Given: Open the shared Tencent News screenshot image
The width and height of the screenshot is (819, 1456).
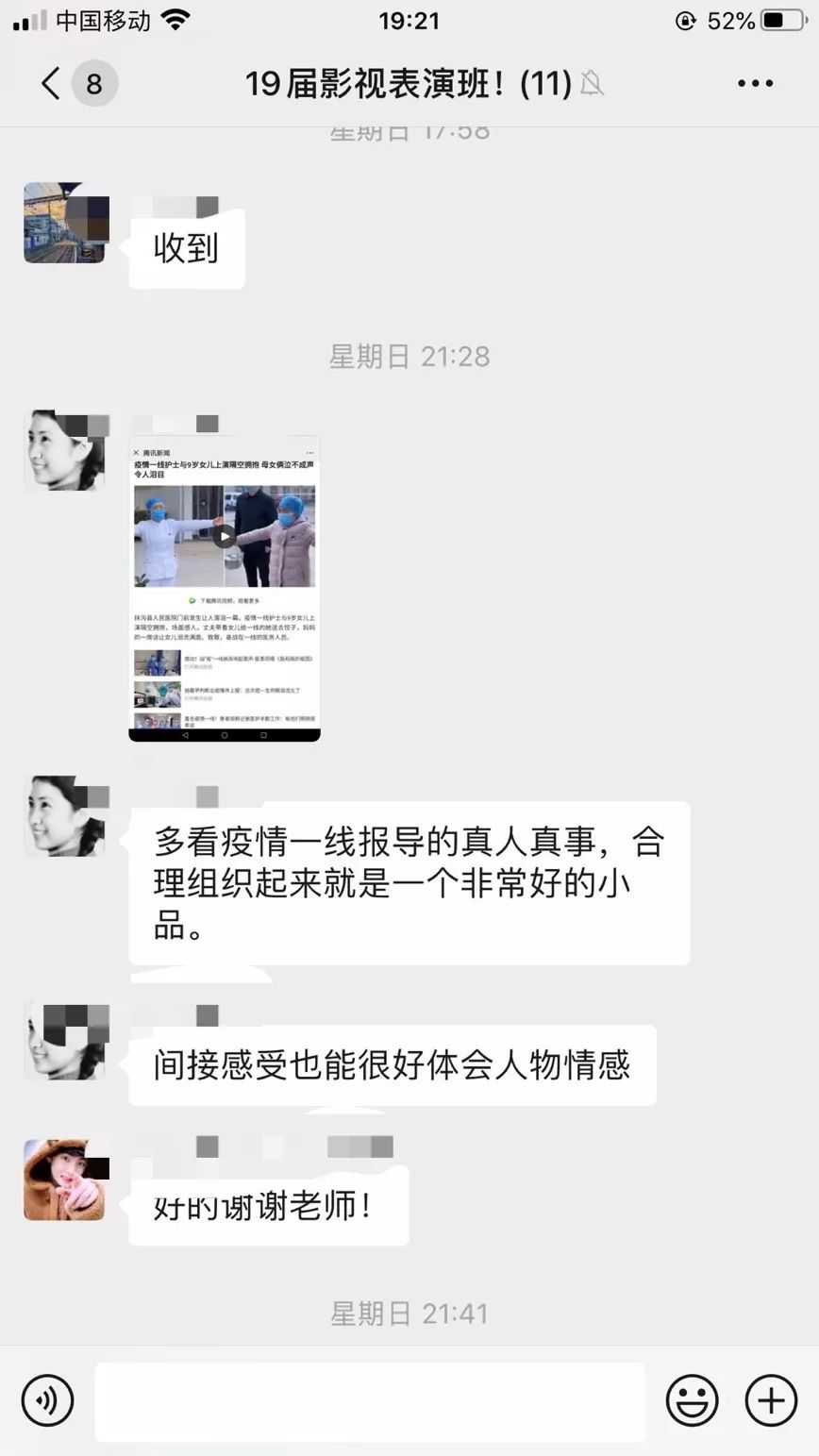Looking at the screenshot, I should coord(225,589).
